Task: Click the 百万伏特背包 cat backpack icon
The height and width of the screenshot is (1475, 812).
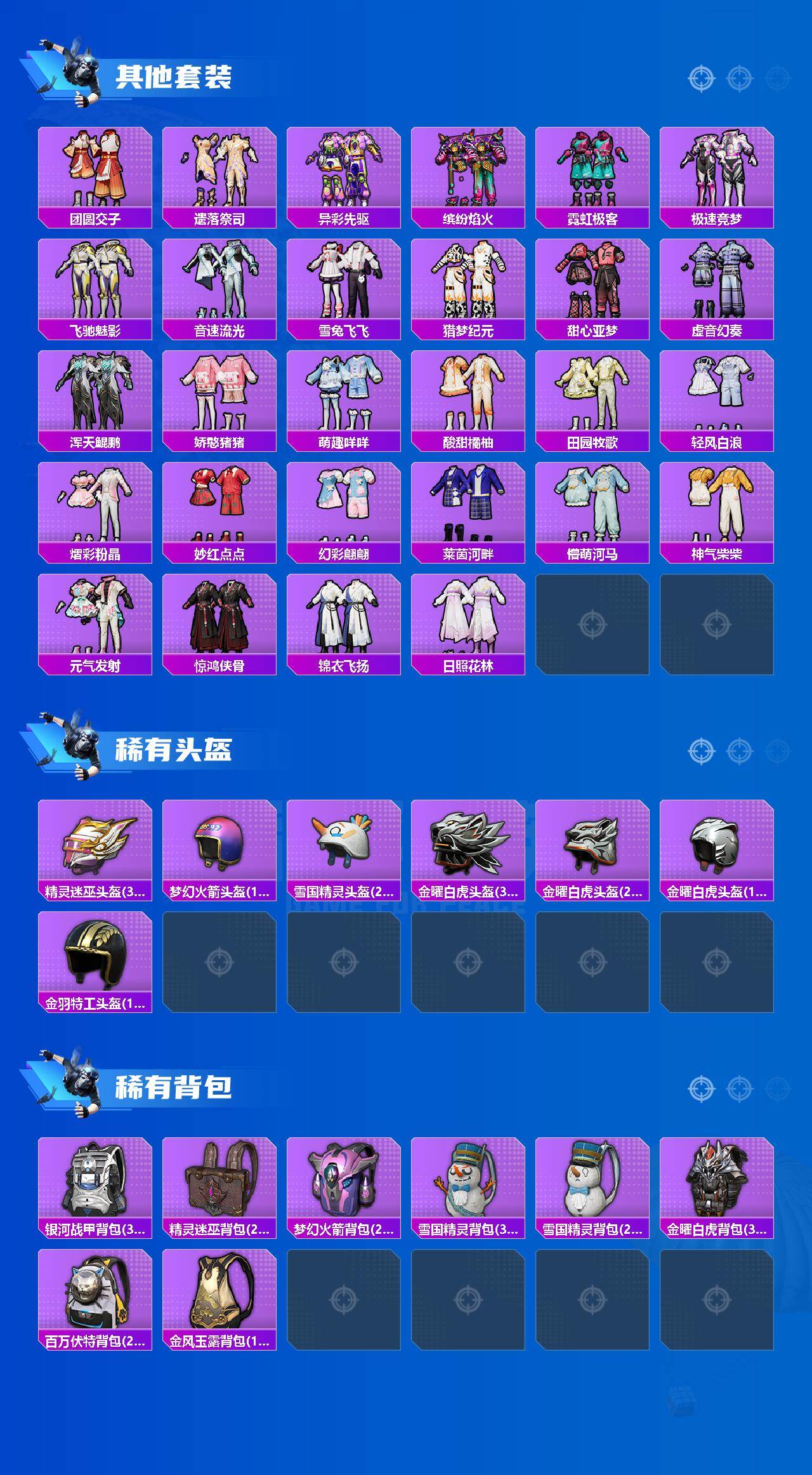Action: tap(95, 1301)
